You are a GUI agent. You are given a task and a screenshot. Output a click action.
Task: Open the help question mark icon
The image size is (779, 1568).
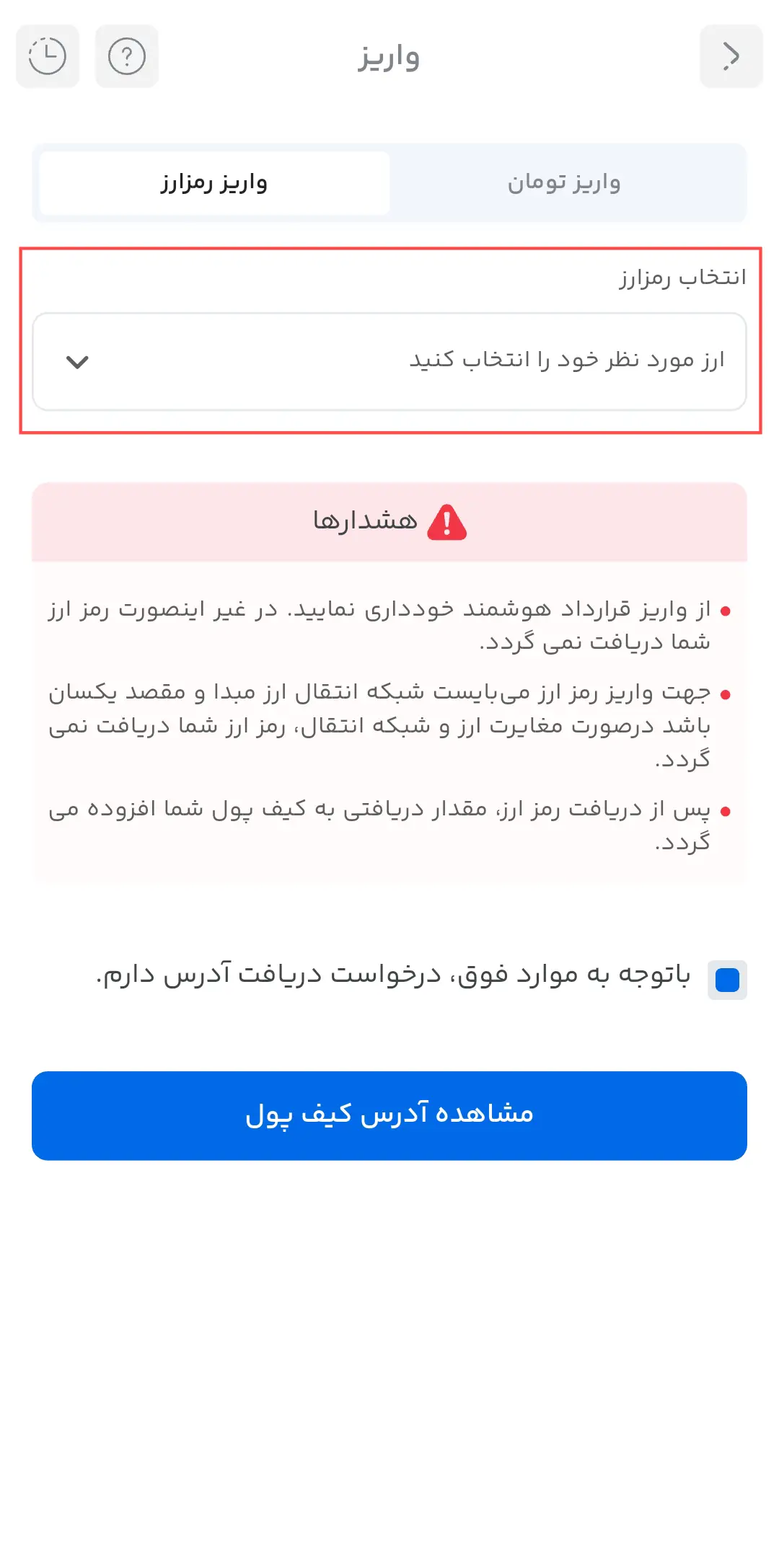click(127, 56)
